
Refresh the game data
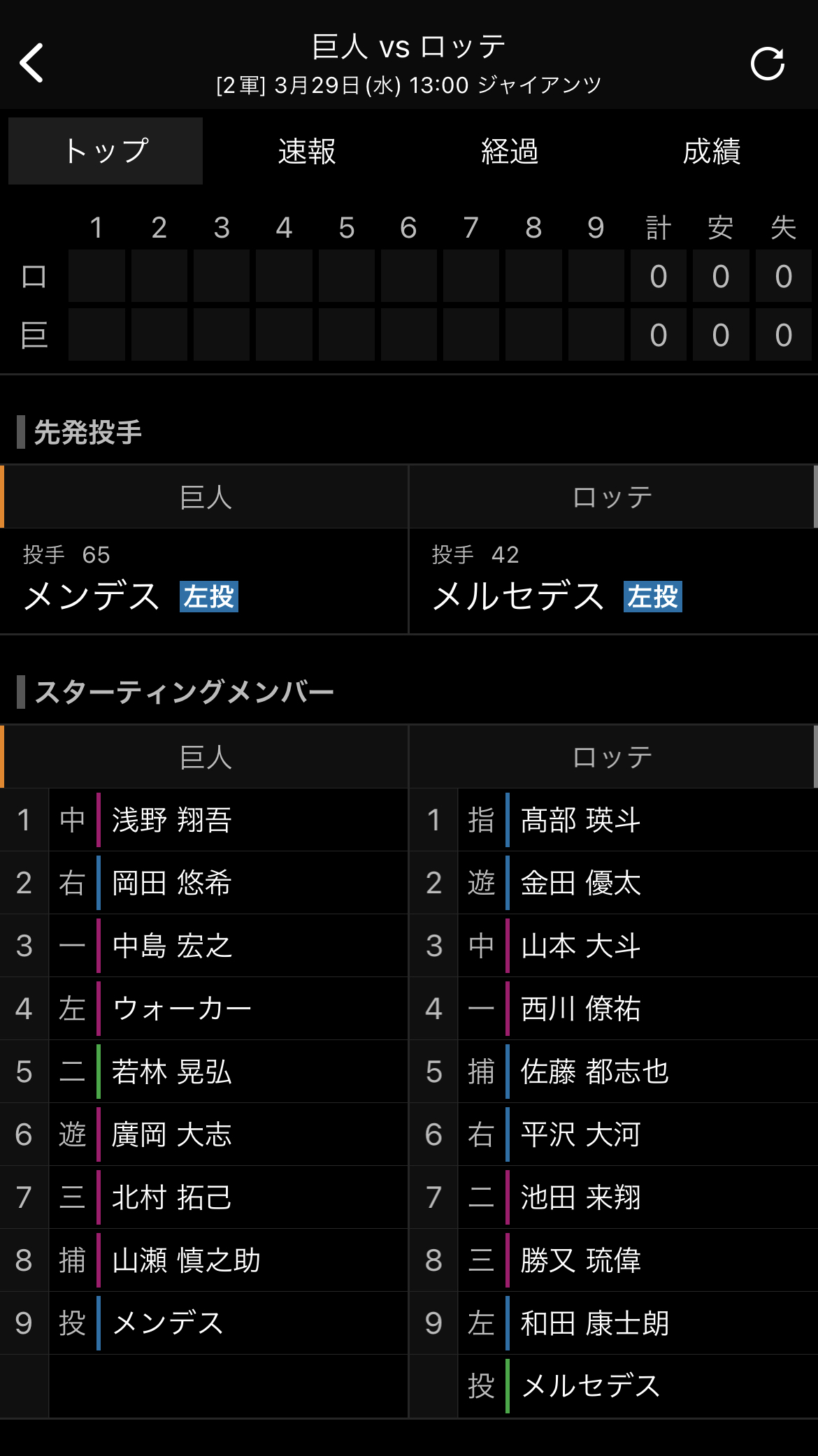coord(768,64)
